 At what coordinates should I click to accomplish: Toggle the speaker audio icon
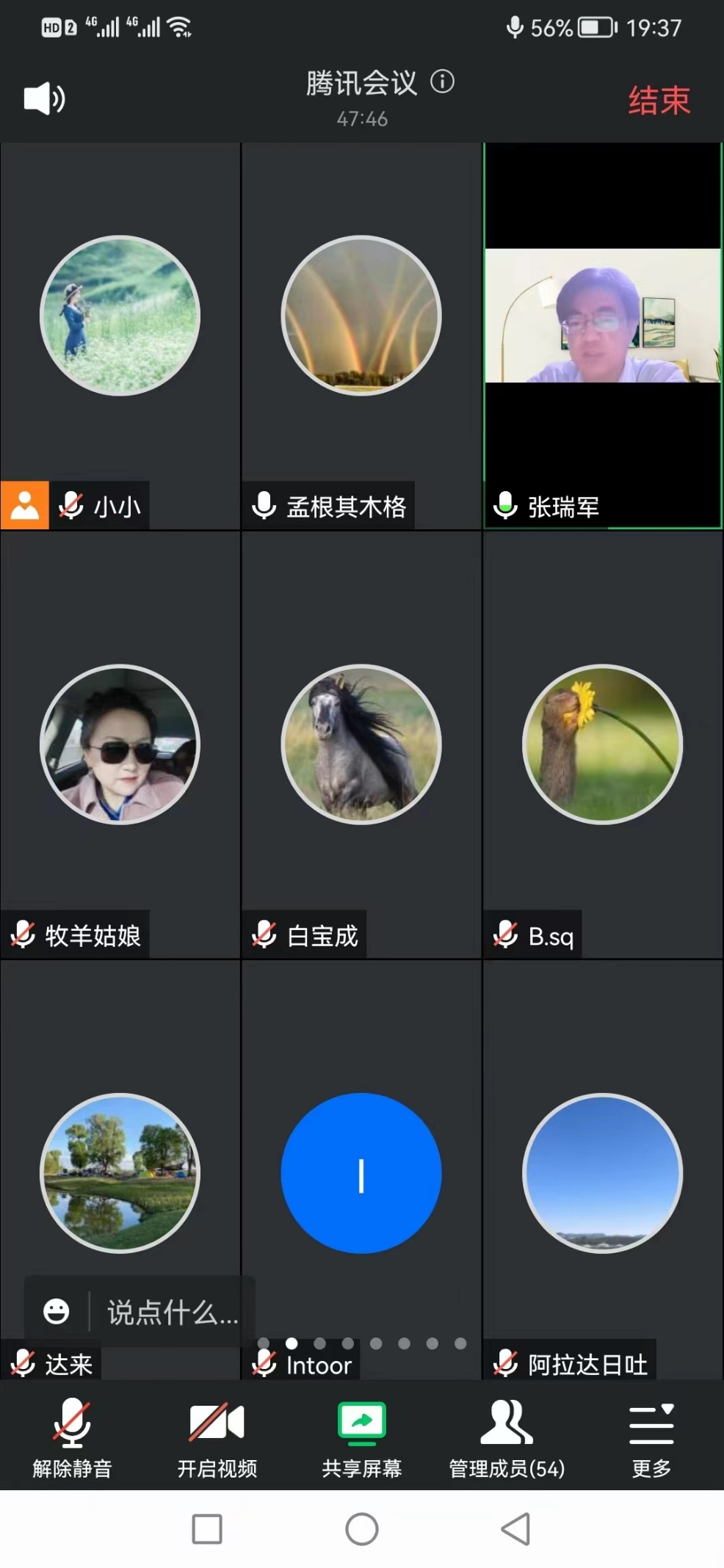(44, 98)
